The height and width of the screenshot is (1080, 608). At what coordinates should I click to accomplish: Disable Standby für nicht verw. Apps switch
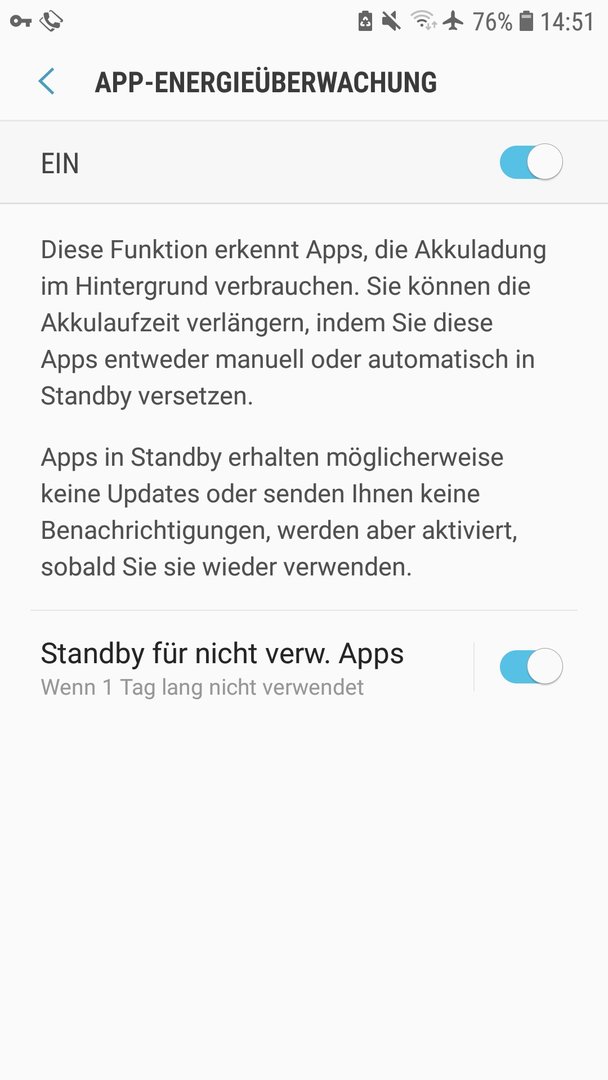pos(531,666)
